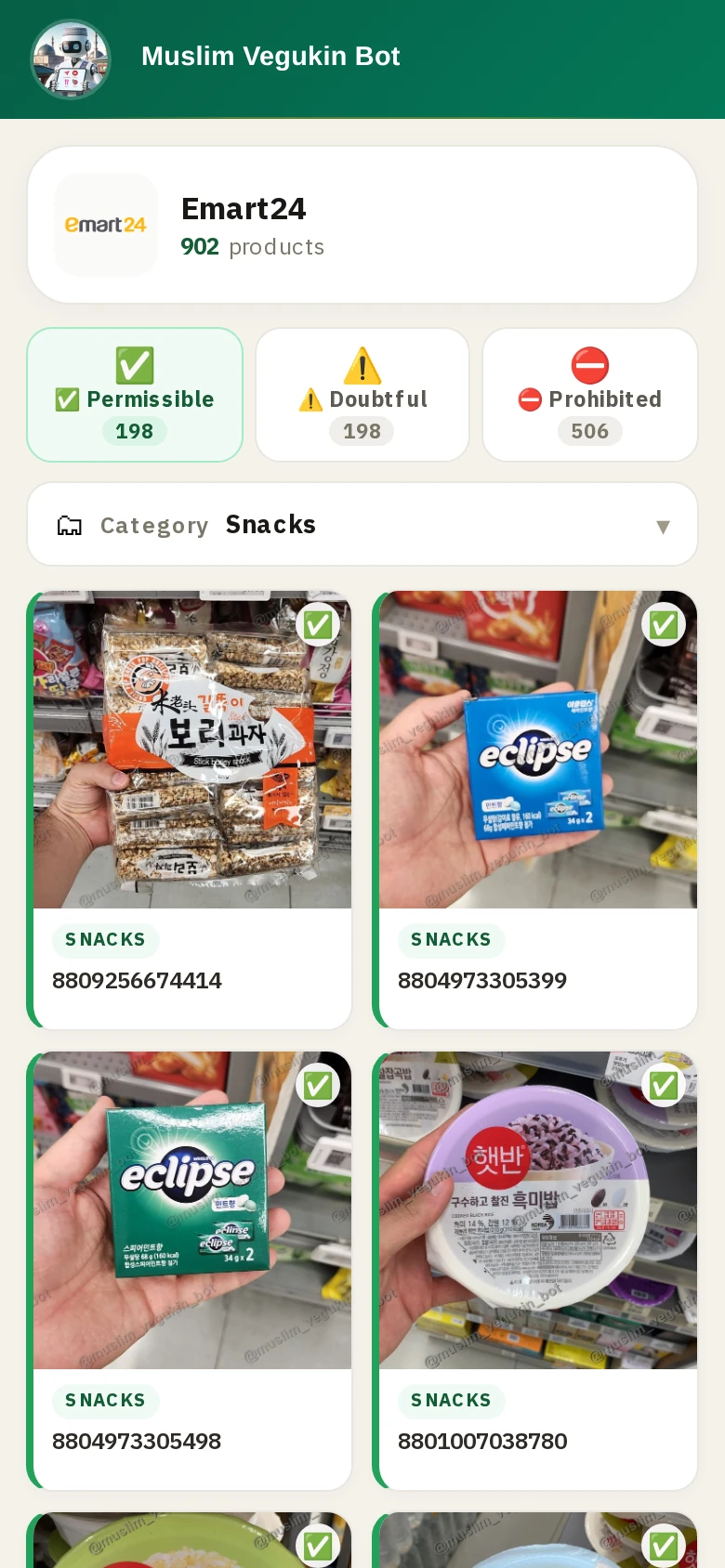
Task: Open the Emart24 store card
Action: [362, 225]
